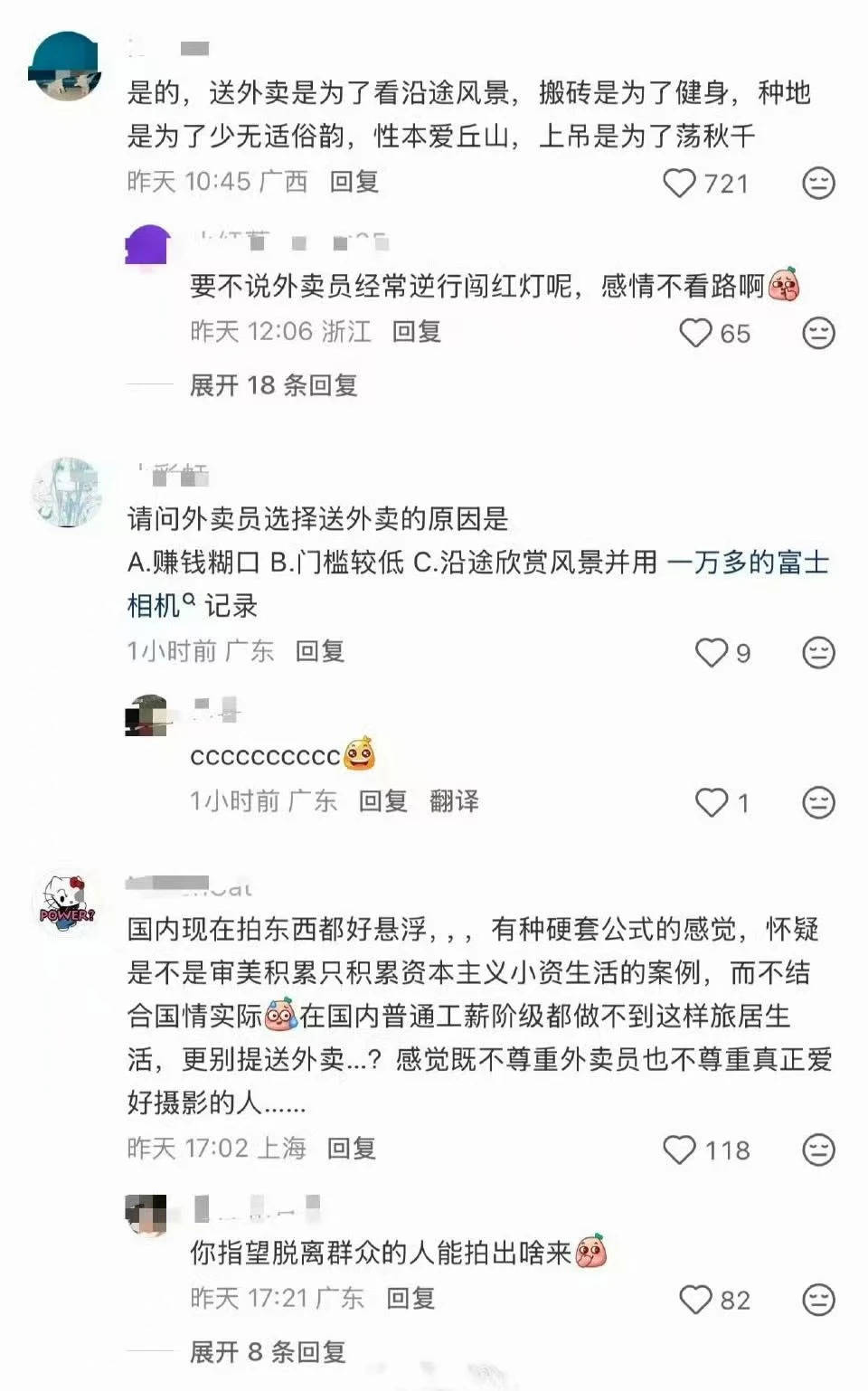
Task: Like the Zhejiang reply with 65 likes
Action: pos(695,333)
